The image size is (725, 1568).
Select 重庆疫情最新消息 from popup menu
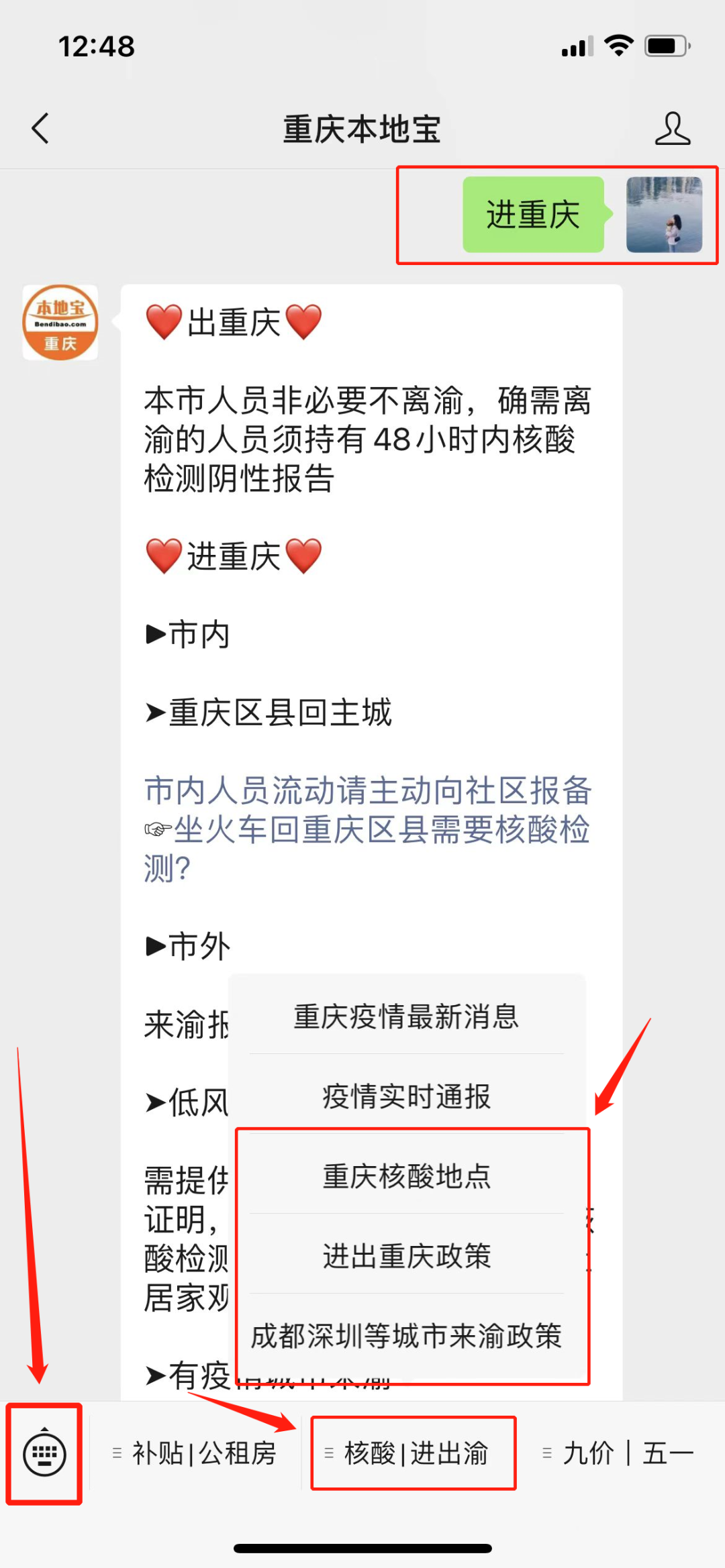coord(406,1016)
